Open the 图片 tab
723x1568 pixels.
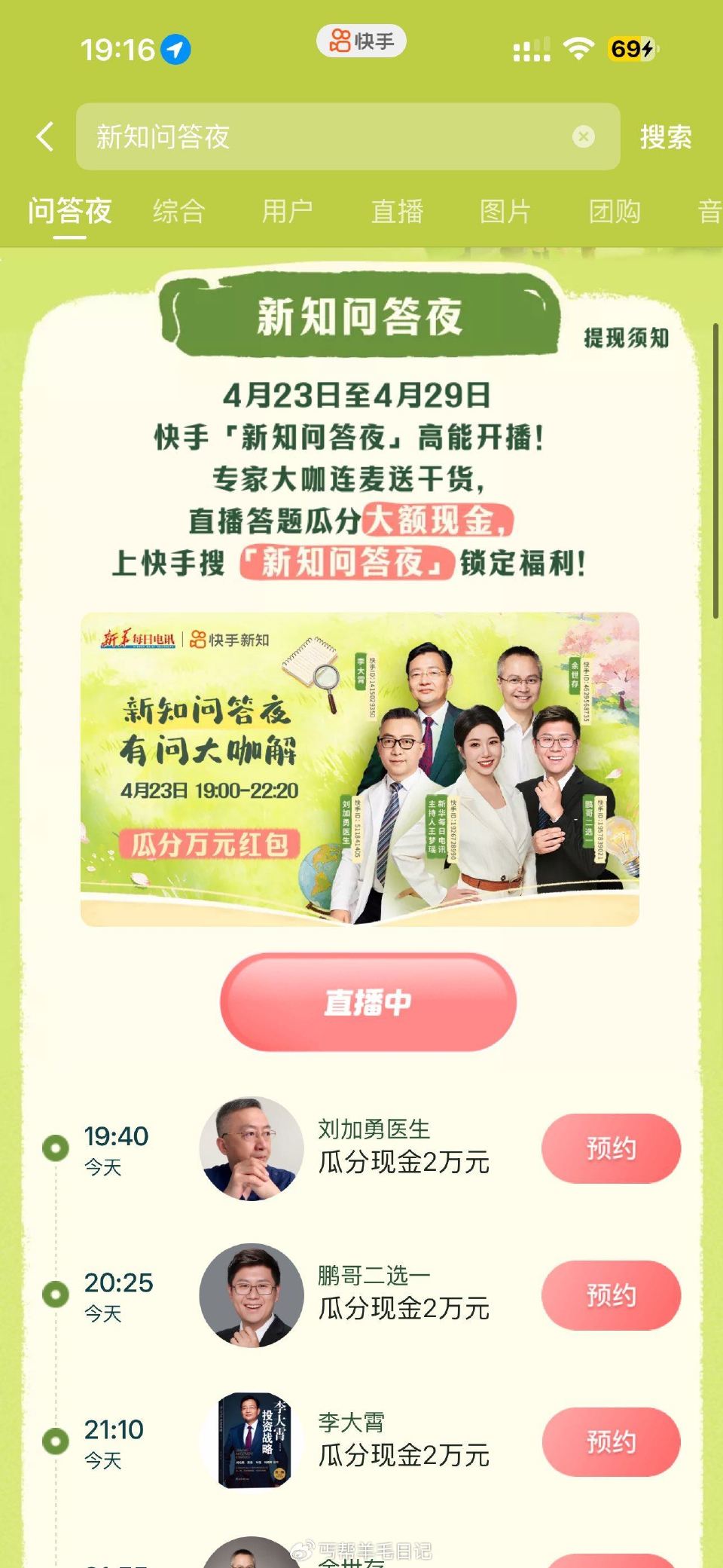click(507, 212)
